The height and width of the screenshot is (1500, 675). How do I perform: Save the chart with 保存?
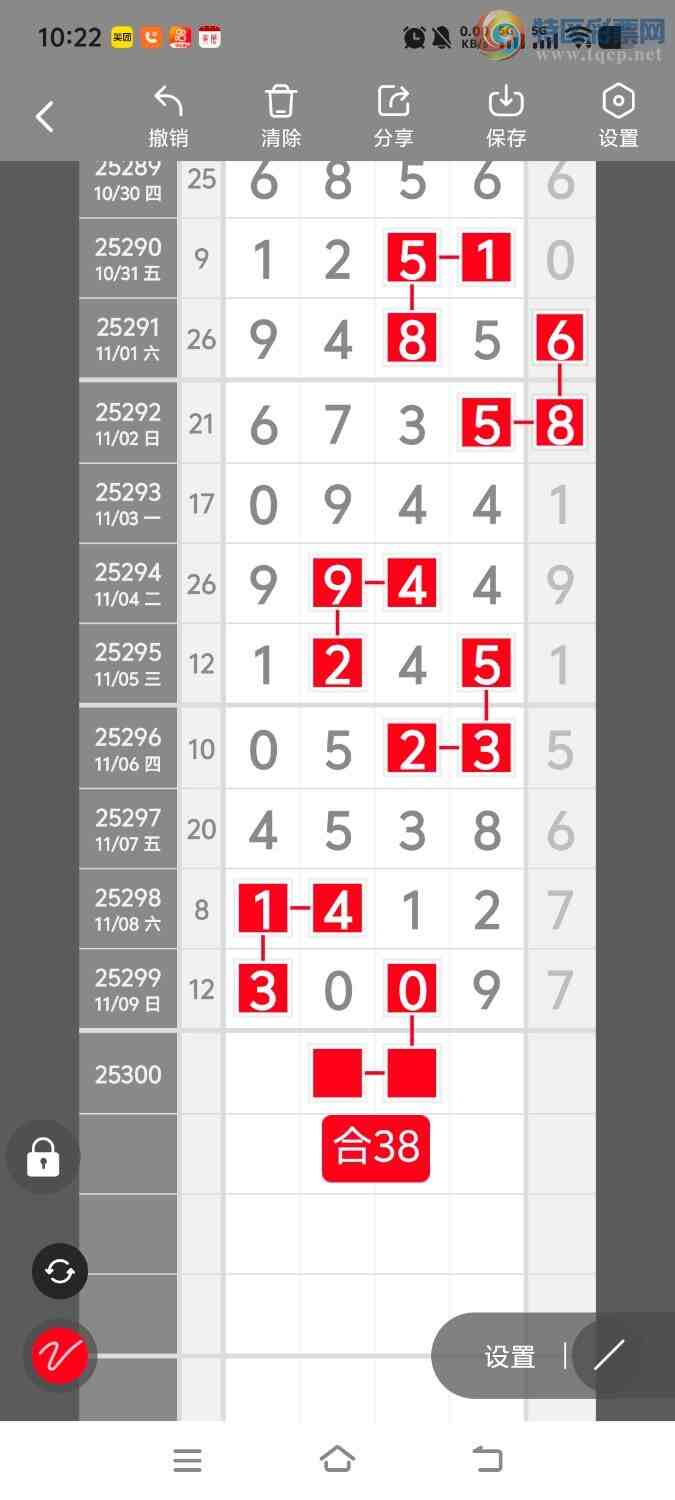tap(506, 117)
